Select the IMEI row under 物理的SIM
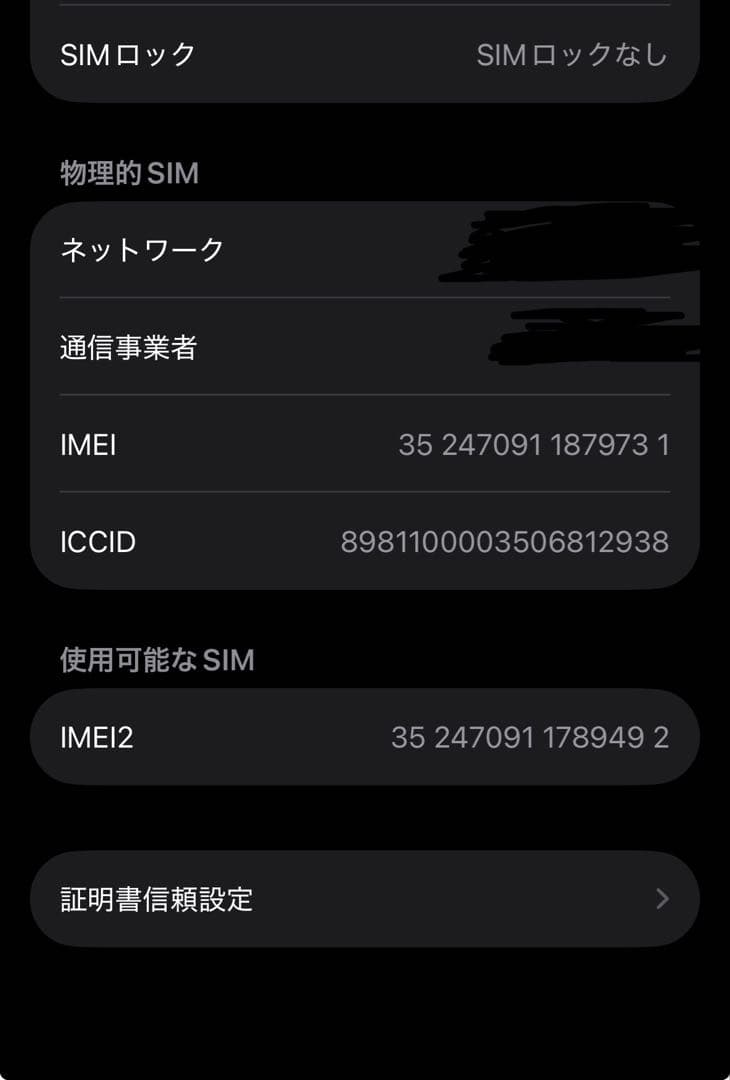The image size is (730, 1080). (365, 444)
